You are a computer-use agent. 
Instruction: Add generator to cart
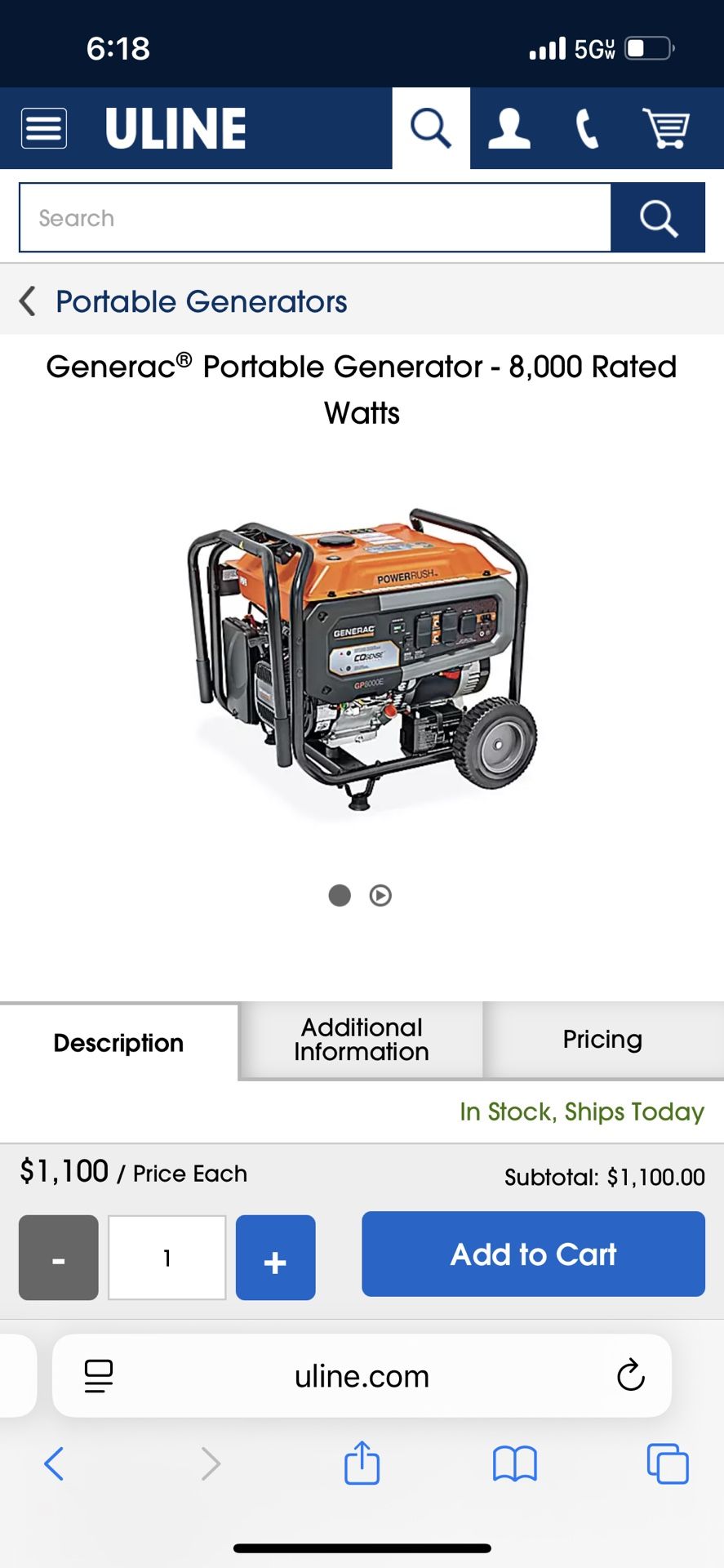tap(533, 1254)
